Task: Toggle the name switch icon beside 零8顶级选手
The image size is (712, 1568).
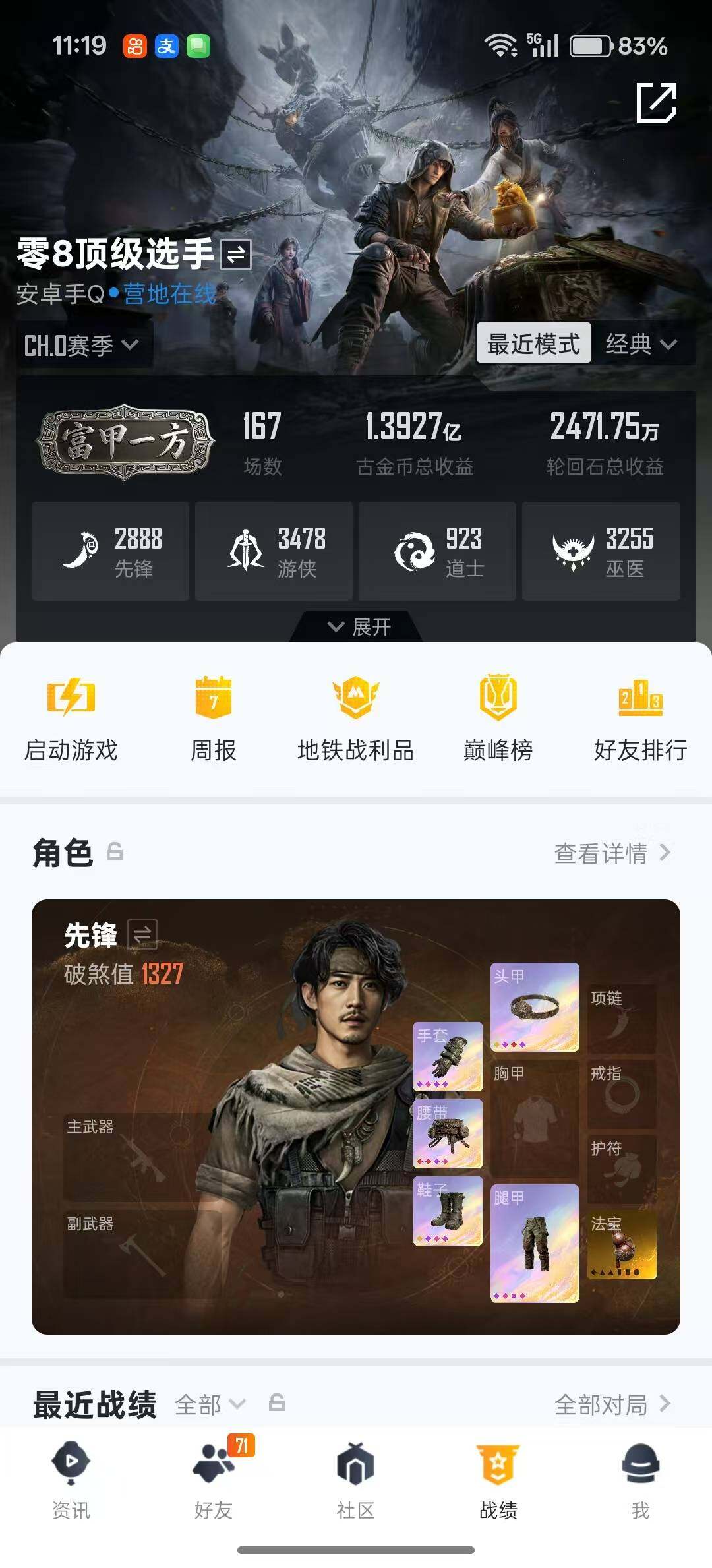Action: pyautogui.click(x=235, y=256)
